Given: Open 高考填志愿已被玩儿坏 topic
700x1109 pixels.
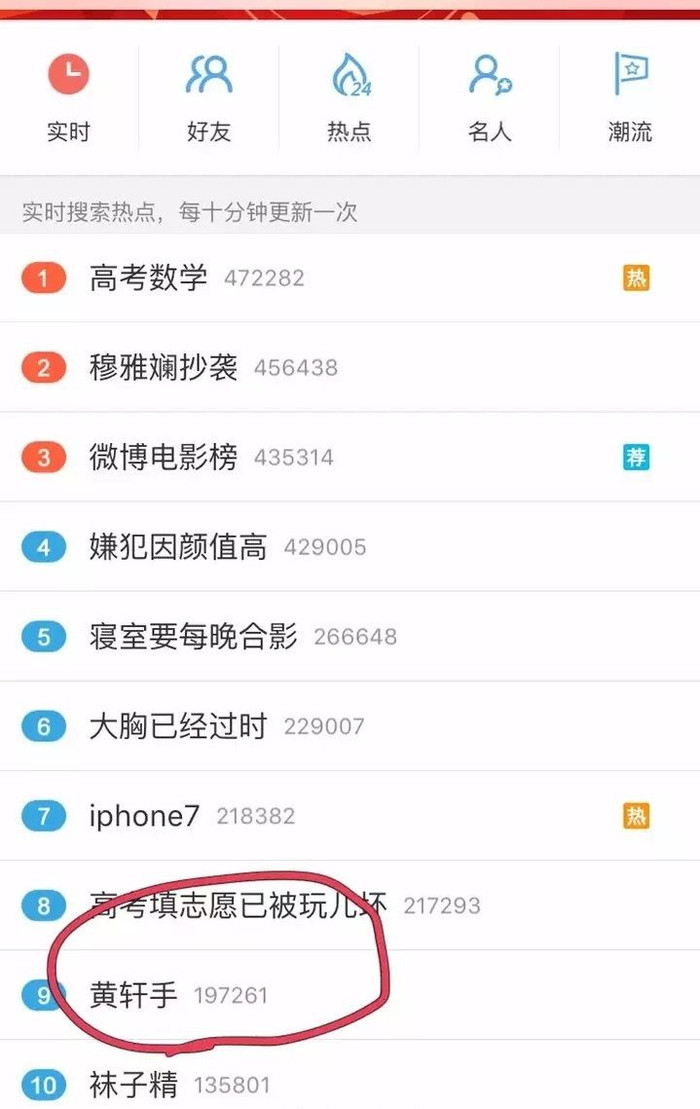Looking at the screenshot, I should [x=238, y=906].
